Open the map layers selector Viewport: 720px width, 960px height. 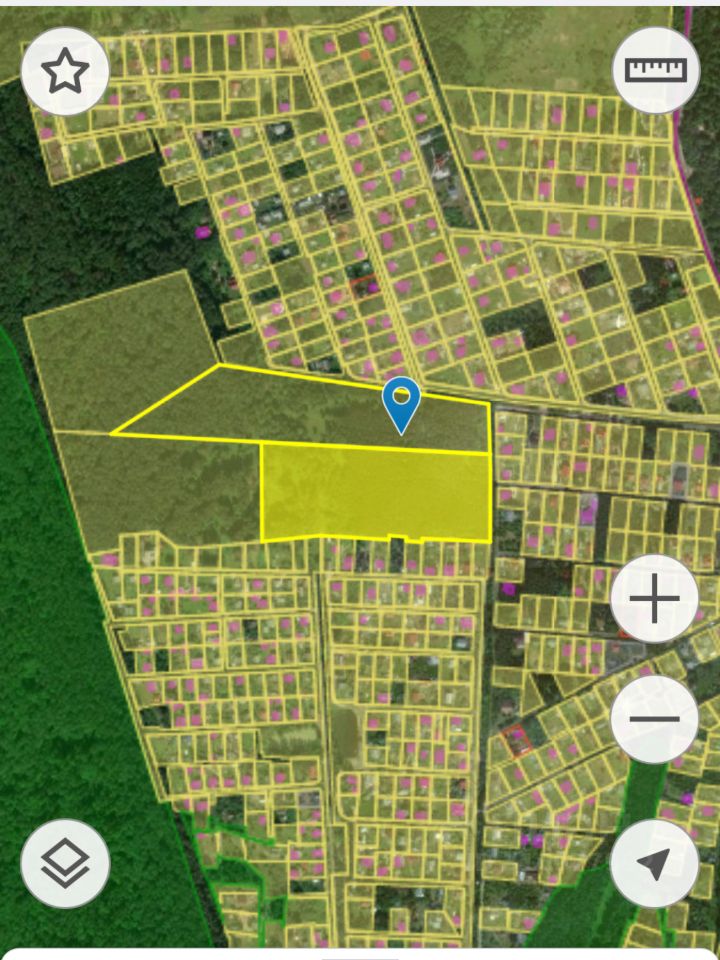pyautogui.click(x=65, y=863)
